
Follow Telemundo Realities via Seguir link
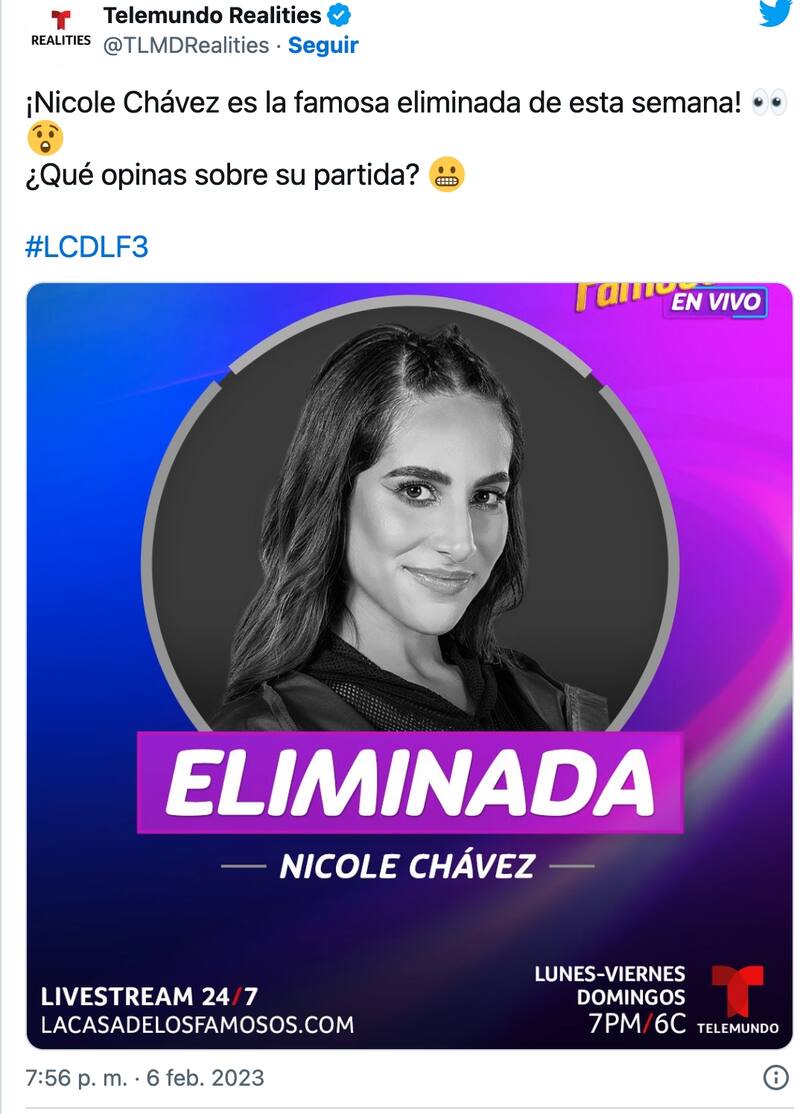pos(323,45)
